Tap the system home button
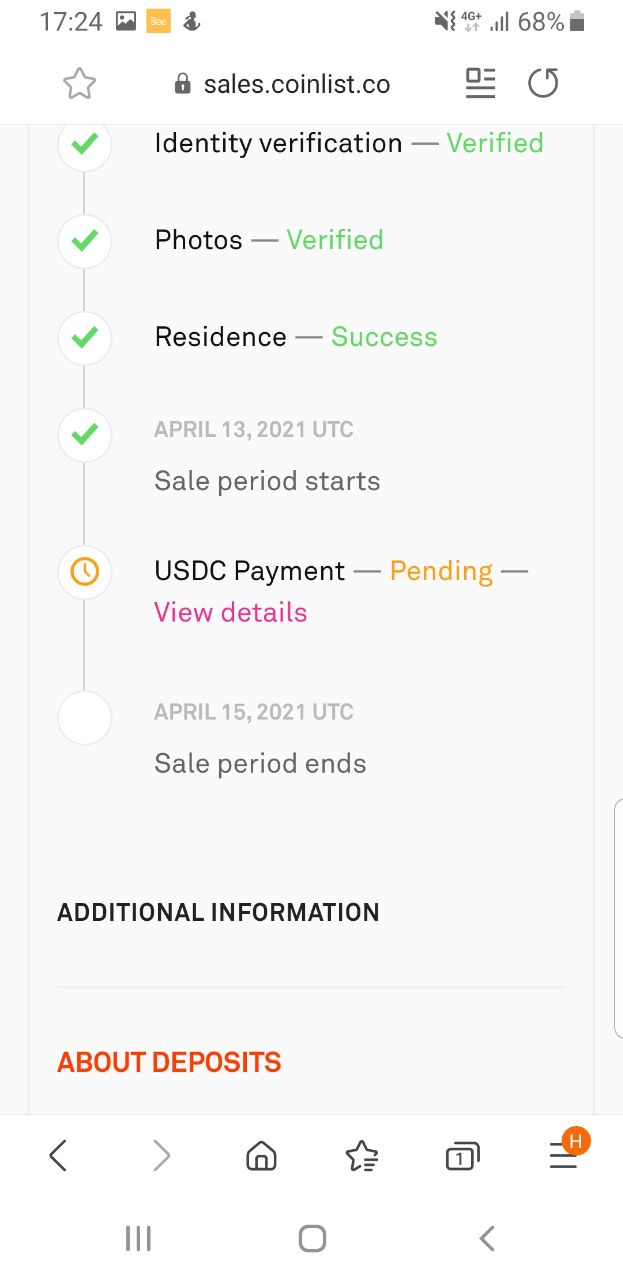Screen dimensions: 623x1280 (x=312, y=1239)
